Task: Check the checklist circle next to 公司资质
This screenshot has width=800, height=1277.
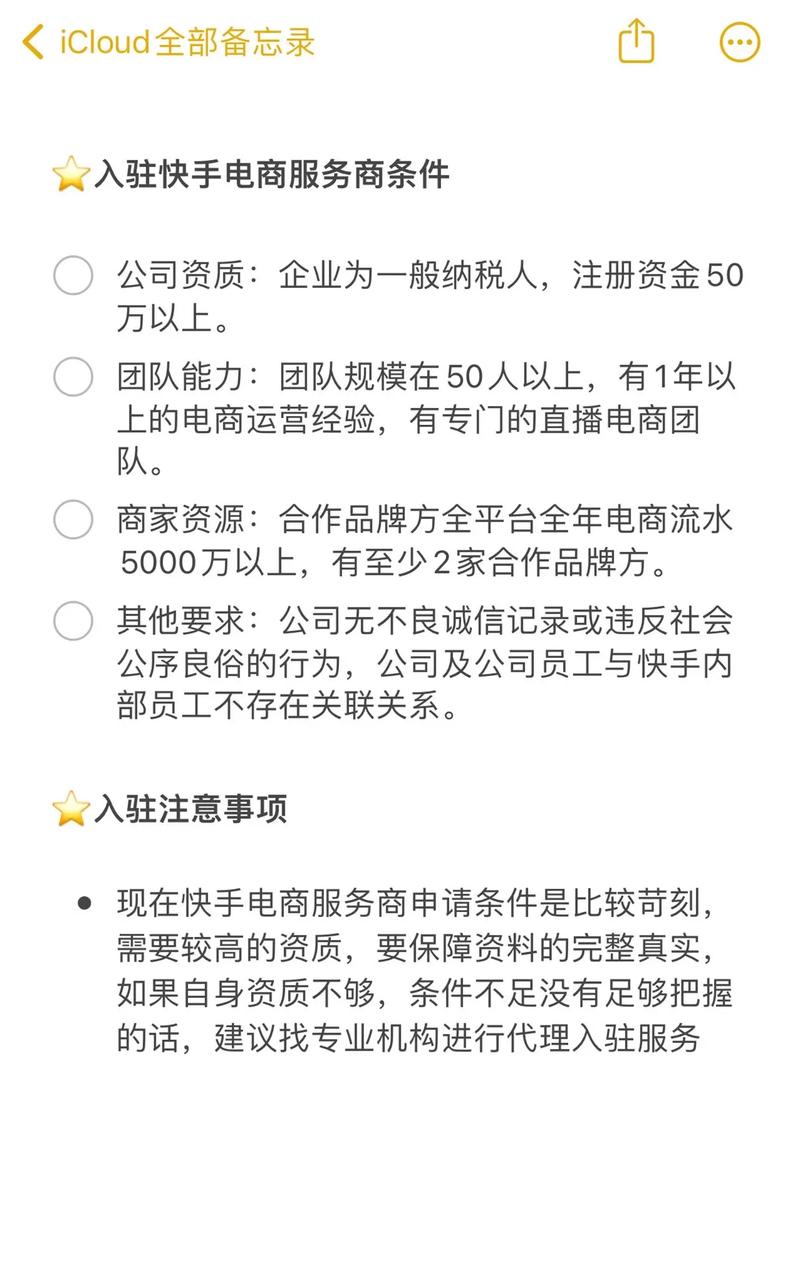Action: click(x=73, y=277)
